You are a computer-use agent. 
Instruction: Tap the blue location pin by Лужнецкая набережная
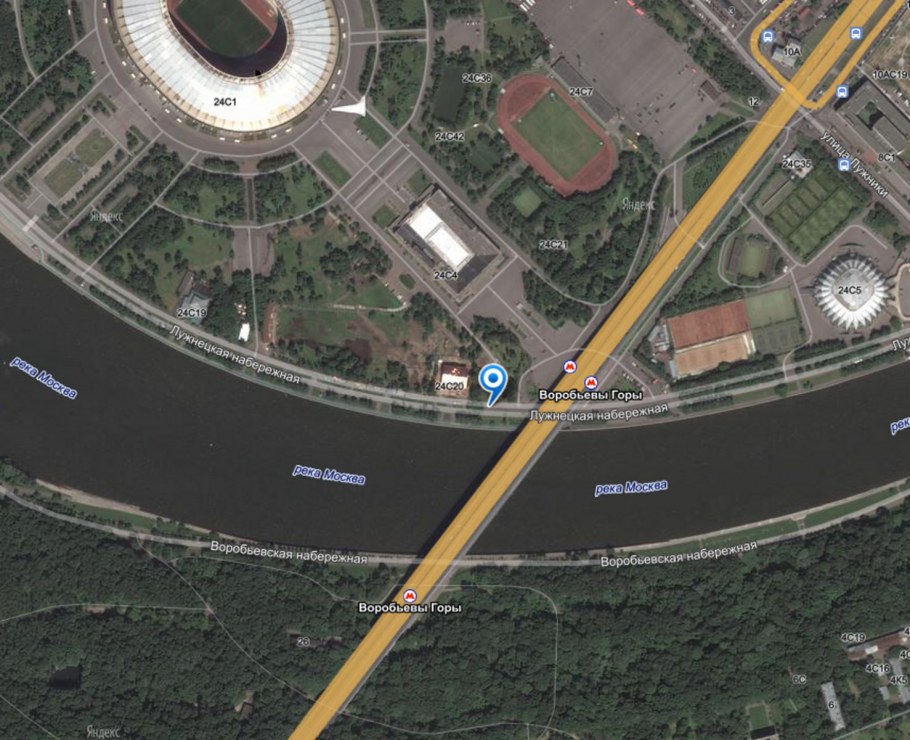tap(492, 381)
